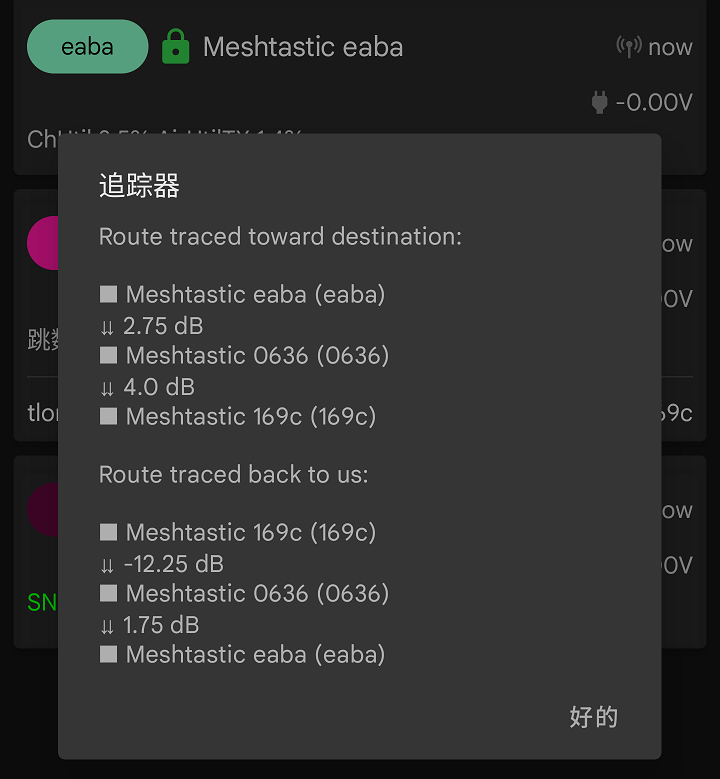Click the square icon beside Meshtastic eaba route entry
Screen dimensions: 720x779
(x=107, y=294)
